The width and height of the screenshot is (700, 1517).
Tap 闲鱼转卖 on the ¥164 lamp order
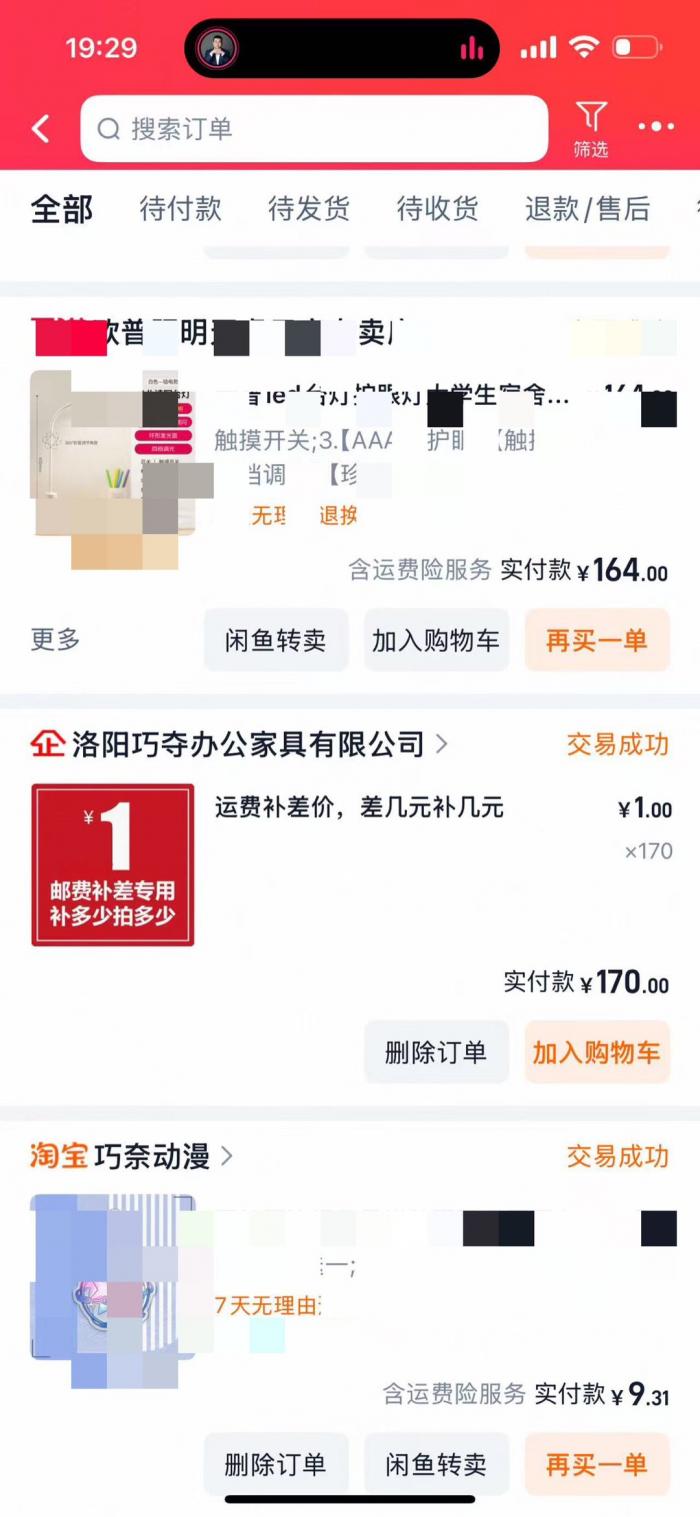(276, 641)
